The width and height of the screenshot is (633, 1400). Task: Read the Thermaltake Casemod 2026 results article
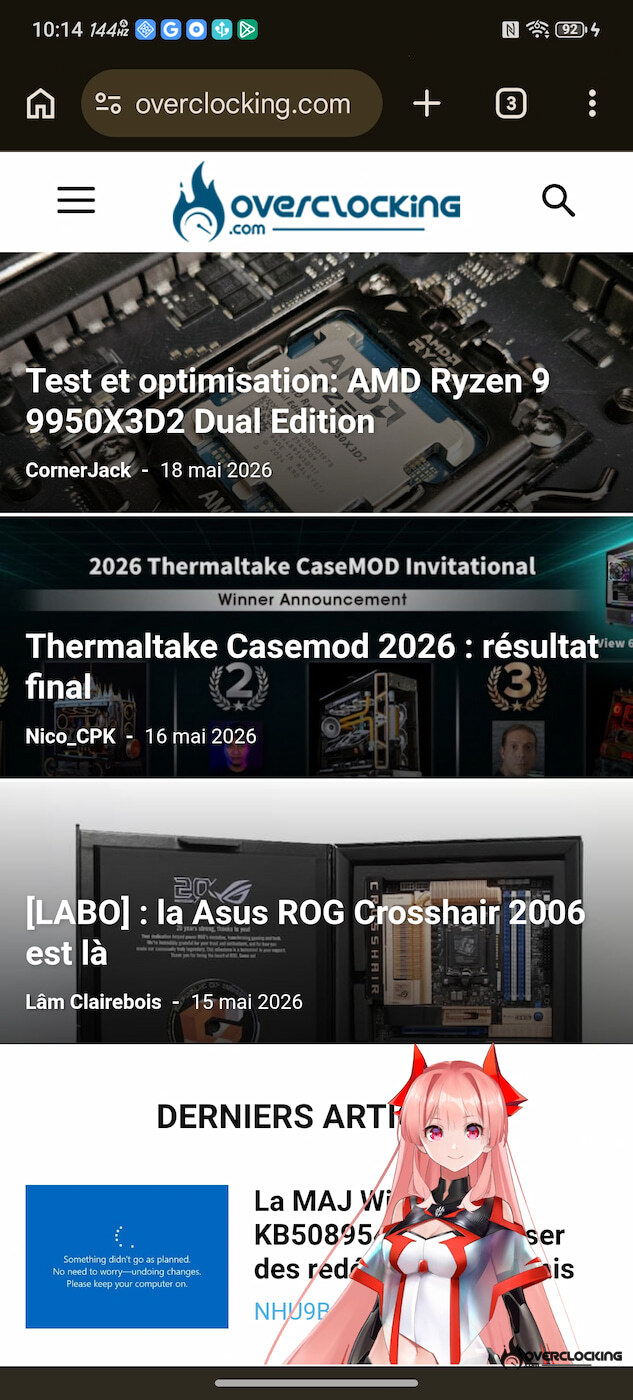312,666
